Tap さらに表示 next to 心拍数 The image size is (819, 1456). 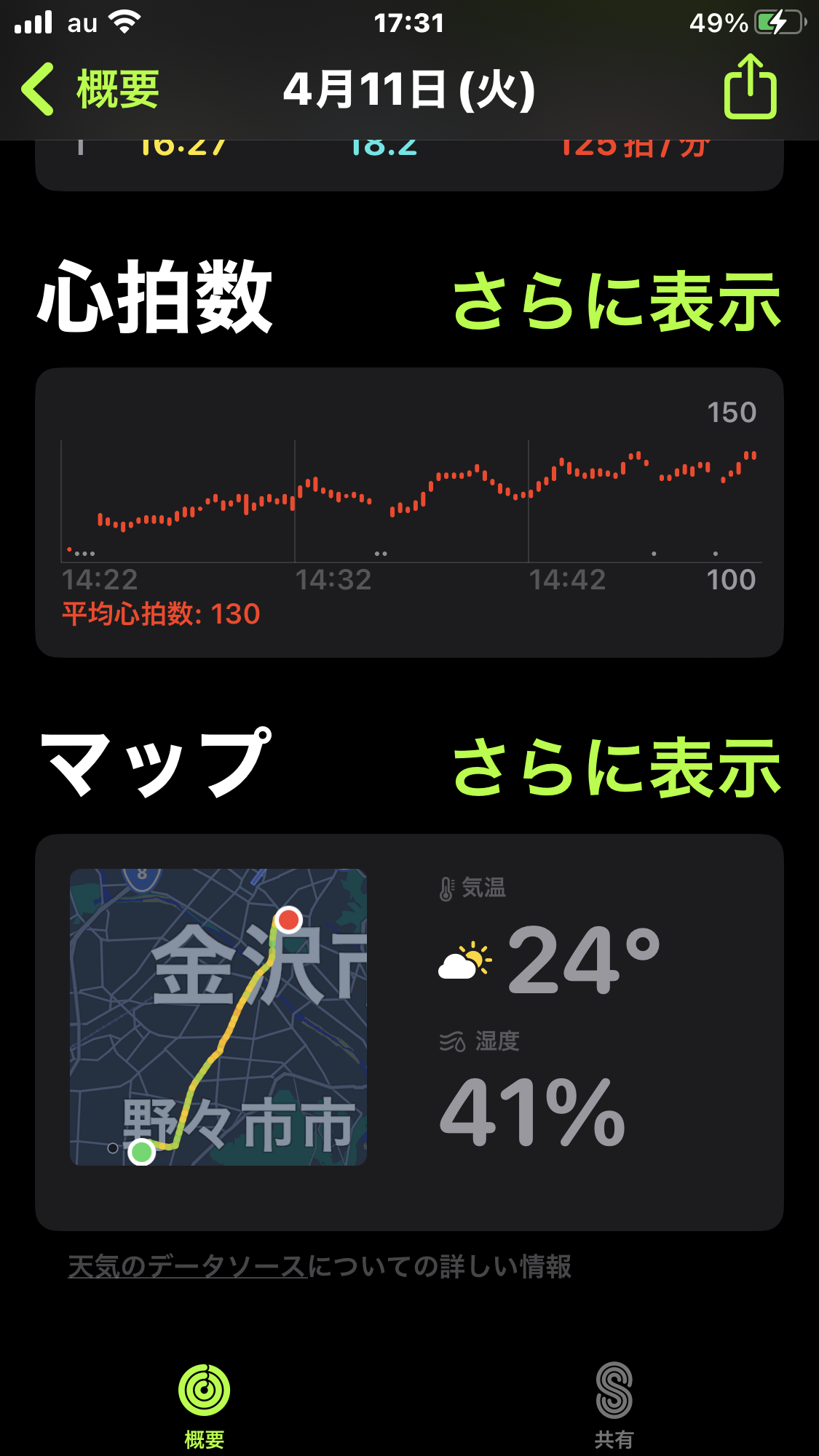[617, 301]
